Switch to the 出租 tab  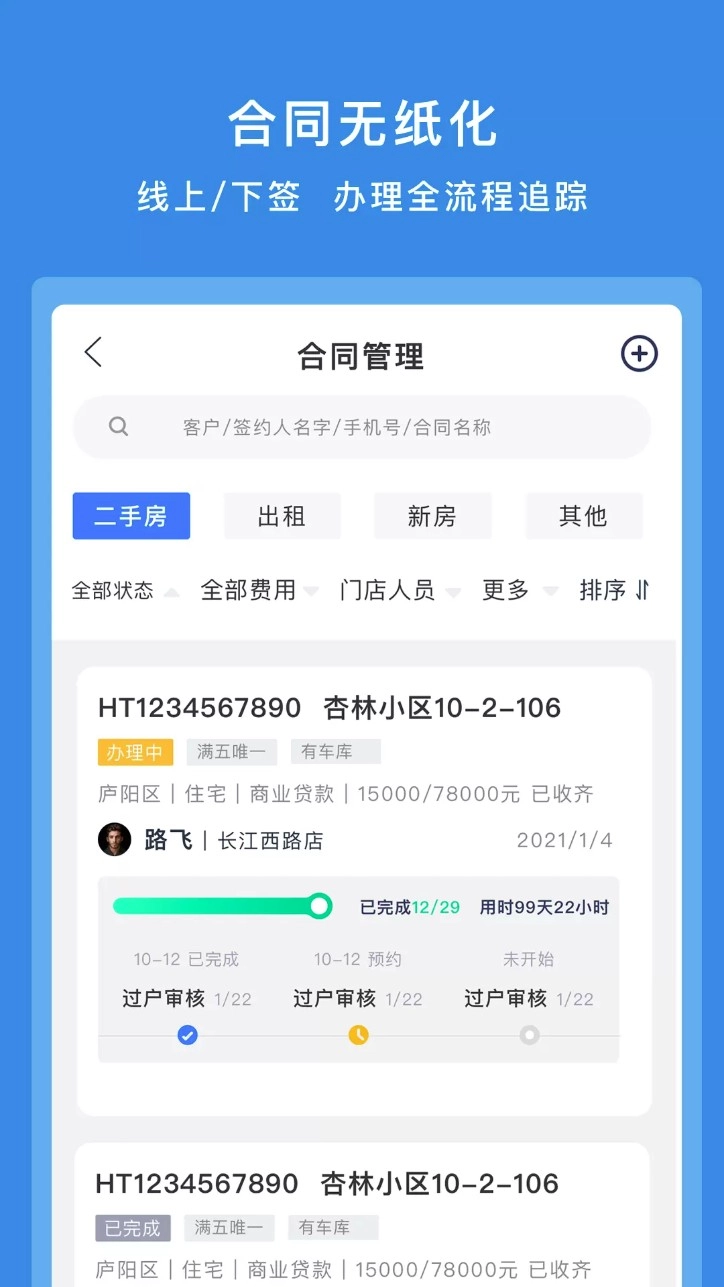[x=282, y=516]
